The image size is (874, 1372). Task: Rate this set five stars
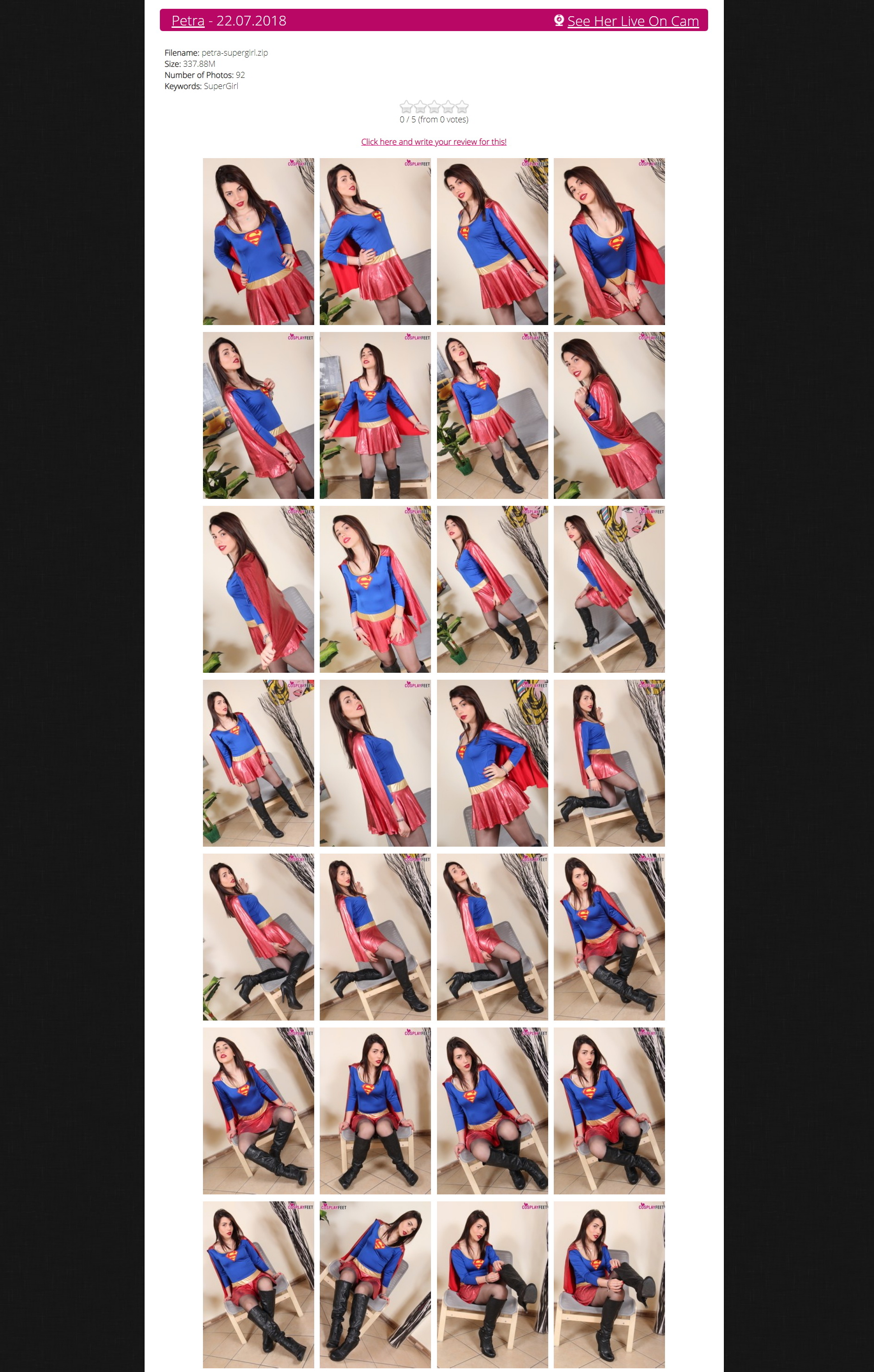[x=462, y=107]
